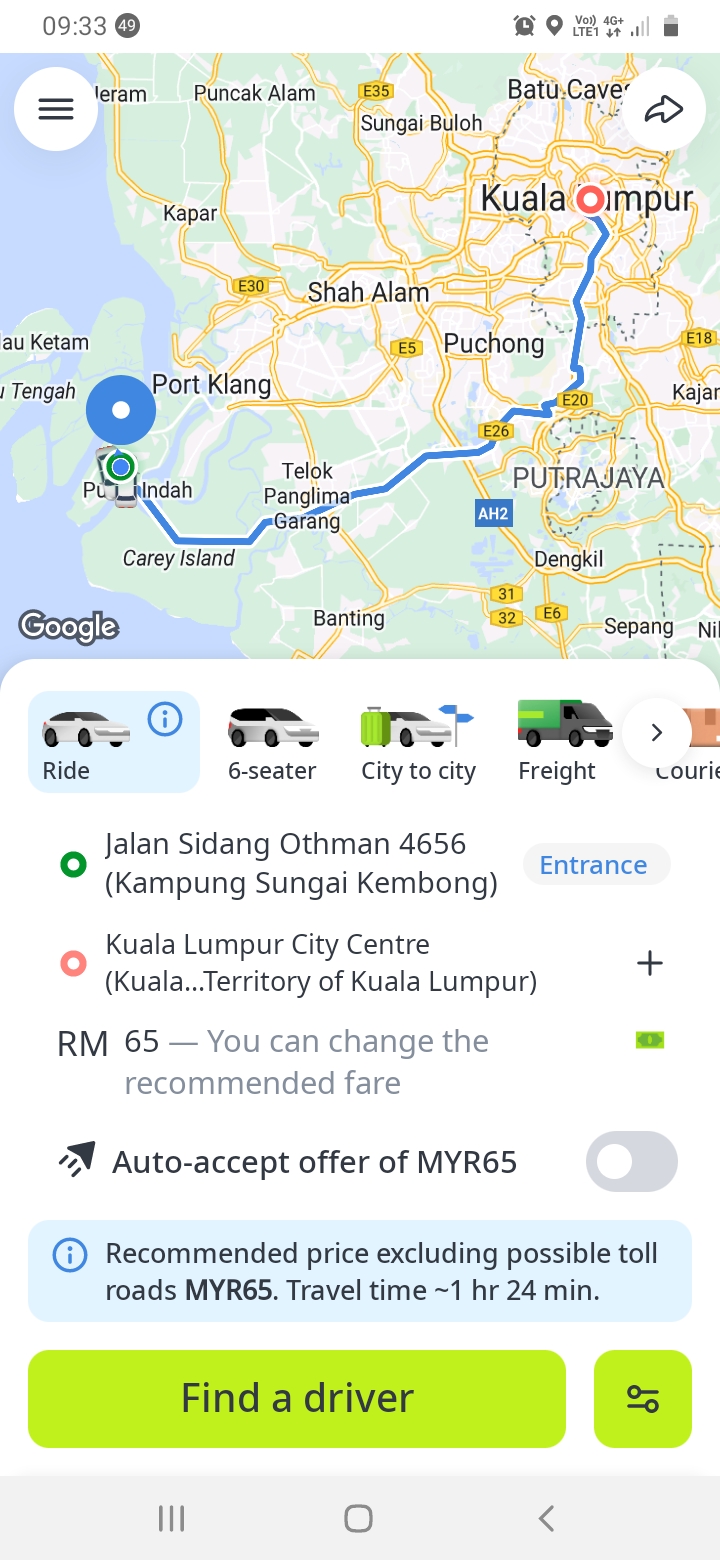Open ride options and preferences settings

(643, 1398)
